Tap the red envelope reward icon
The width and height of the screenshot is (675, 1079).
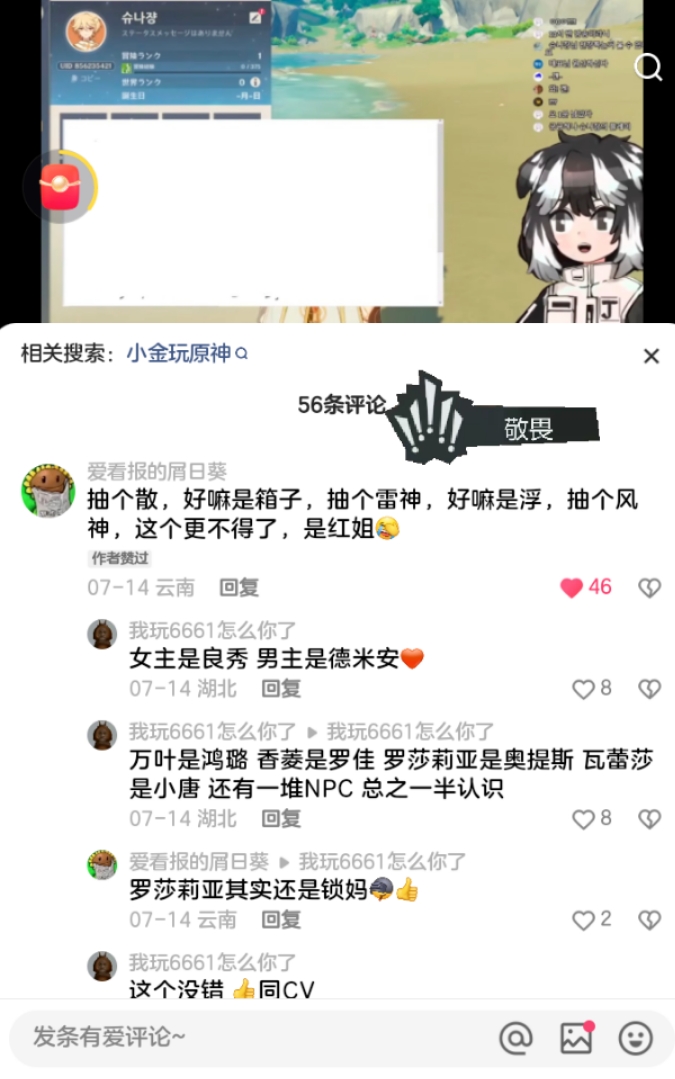59,187
